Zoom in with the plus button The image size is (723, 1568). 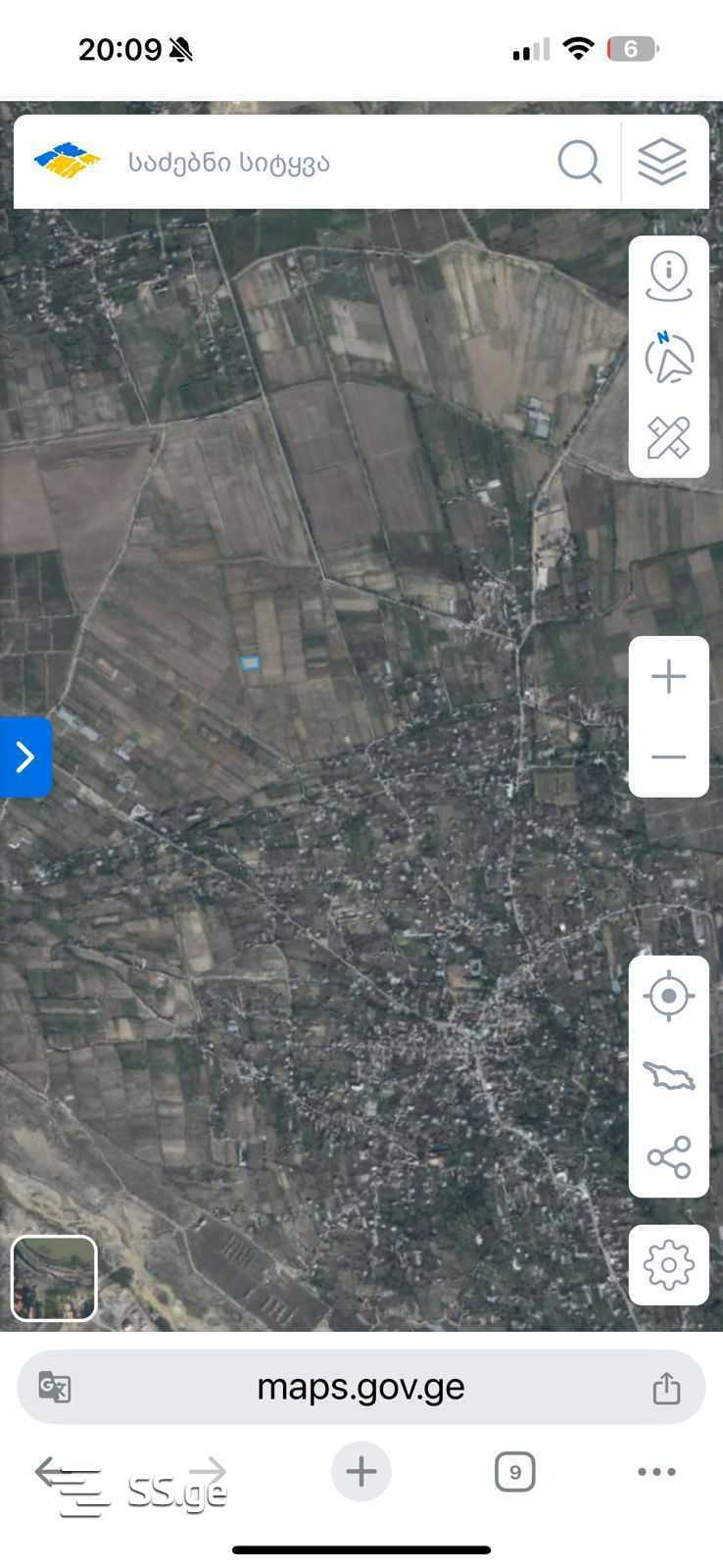pos(669,677)
